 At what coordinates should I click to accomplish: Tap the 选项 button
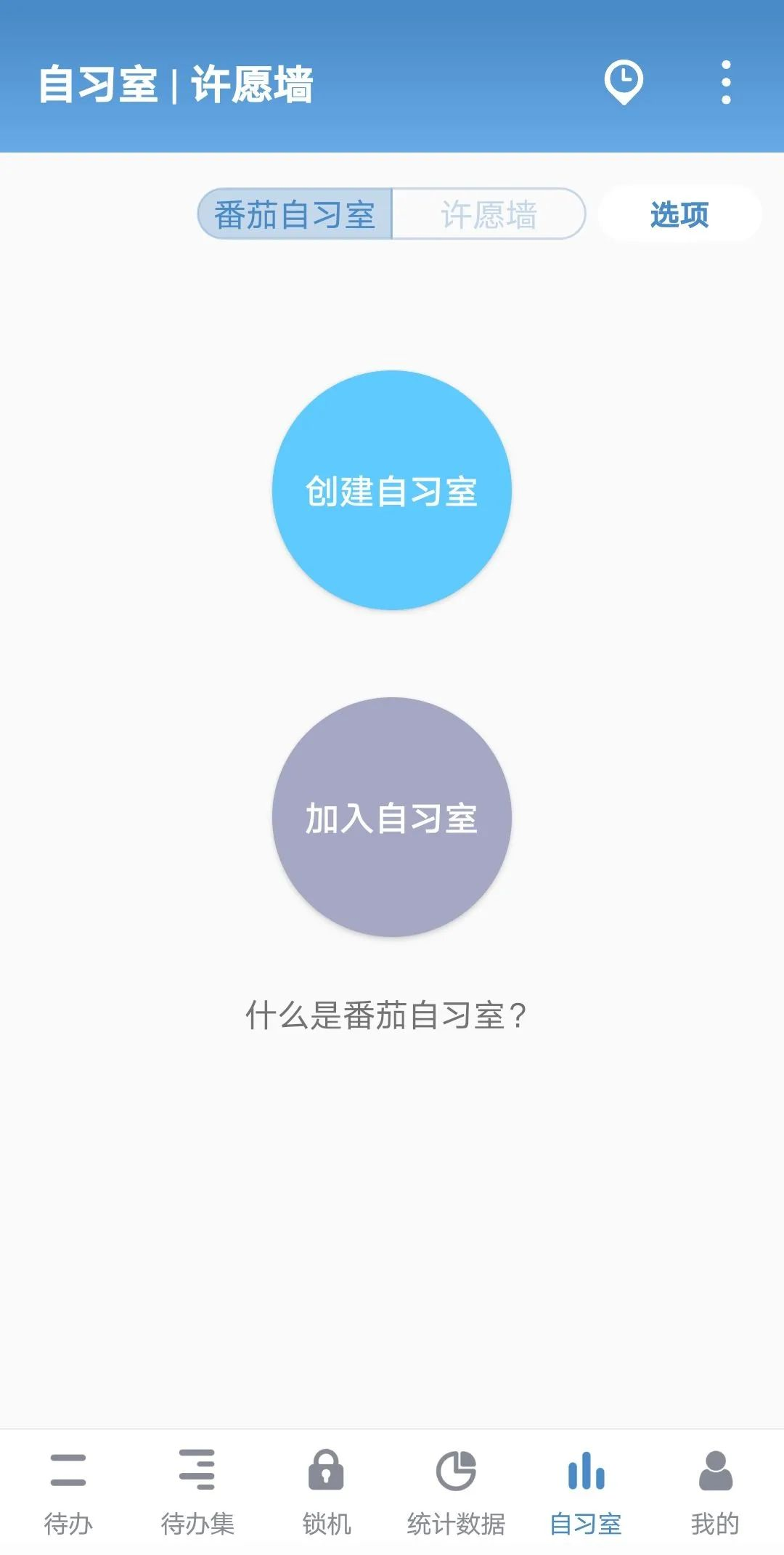tap(679, 214)
